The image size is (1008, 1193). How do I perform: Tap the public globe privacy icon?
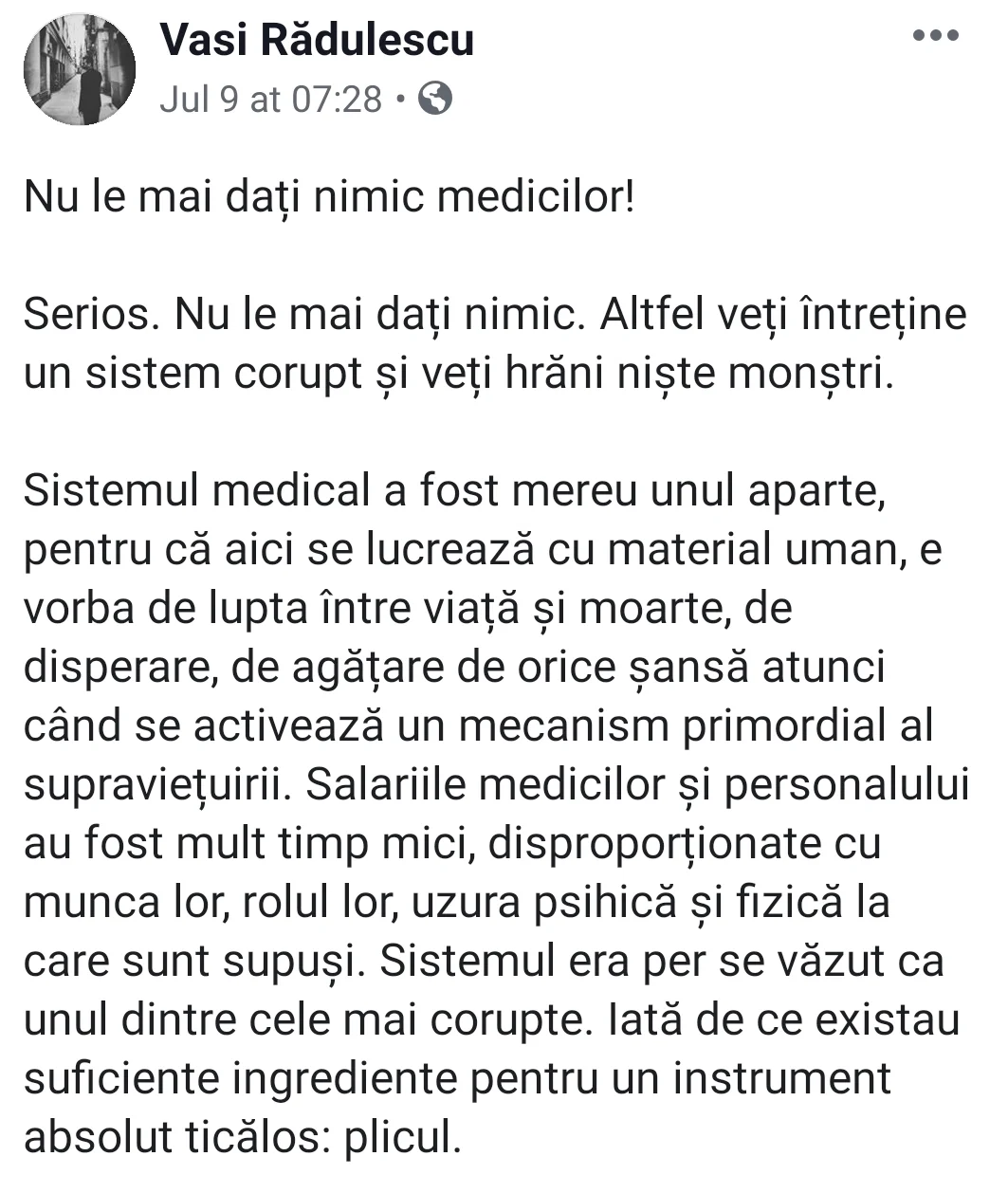[434, 99]
